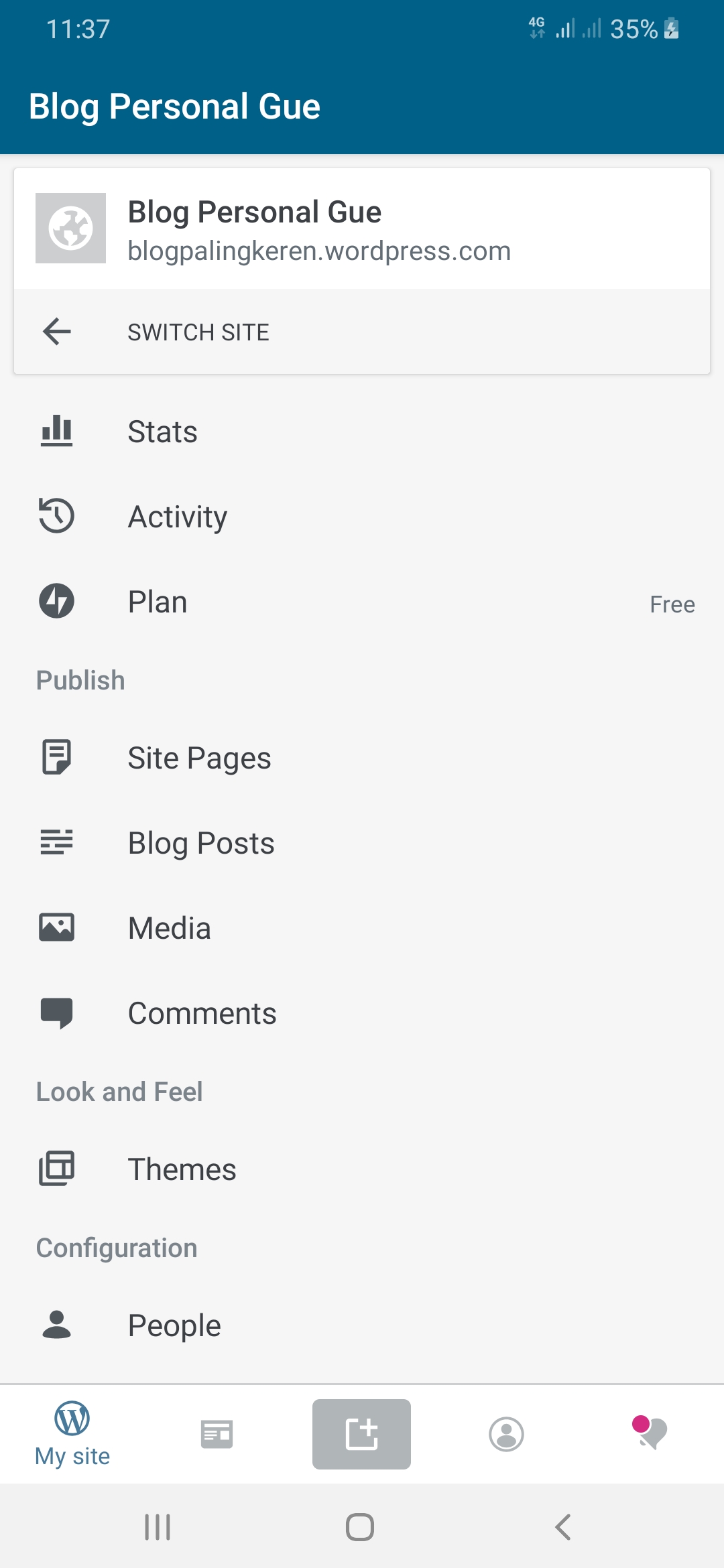Open the Notifications tab

point(650,1434)
